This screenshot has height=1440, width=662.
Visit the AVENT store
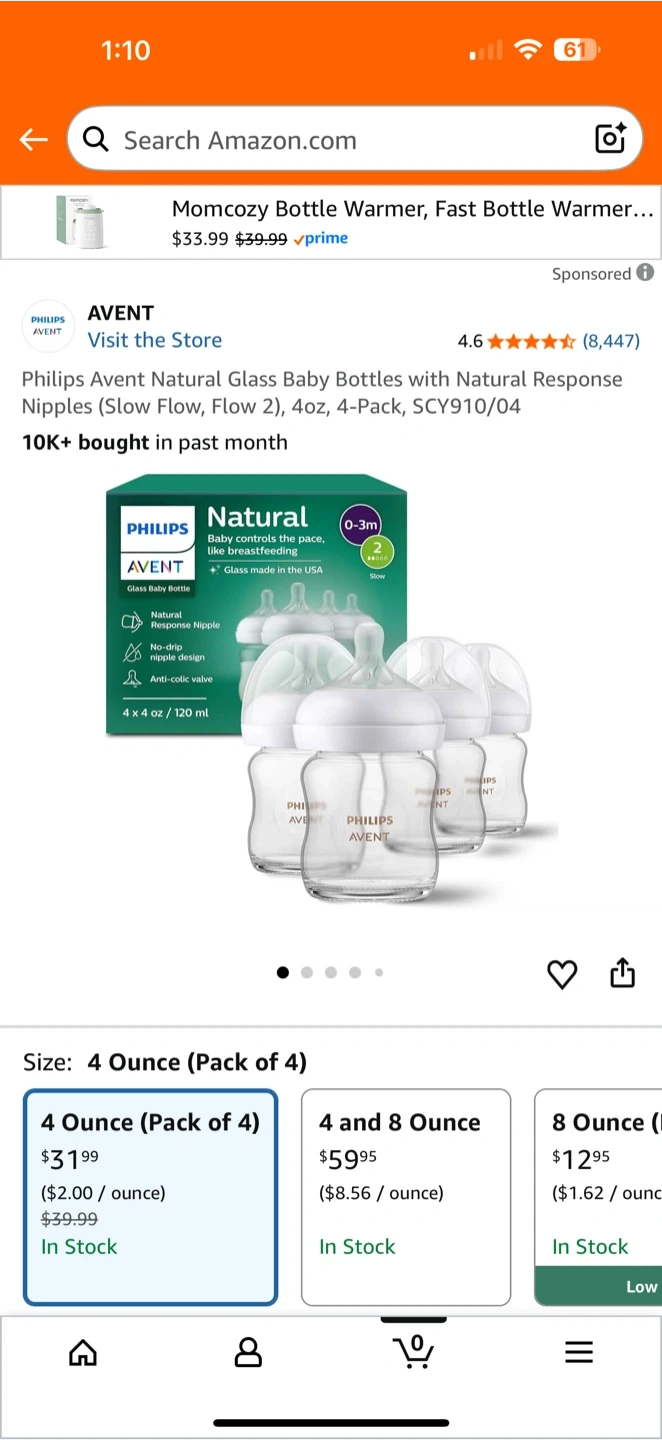click(155, 340)
